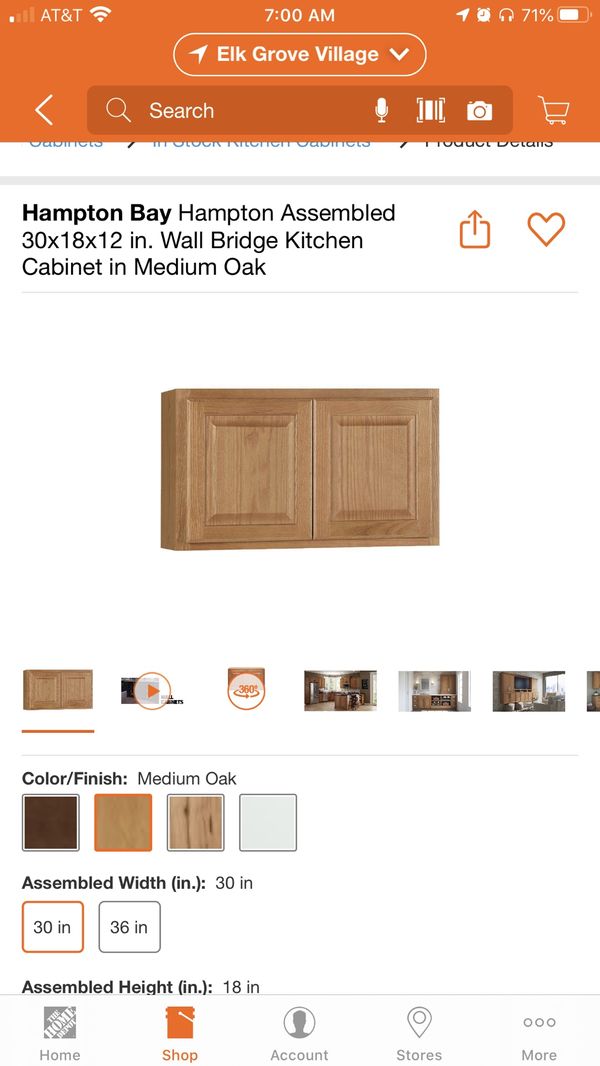This screenshot has width=600, height=1066.
Task: Open camera image search
Action: [479, 110]
